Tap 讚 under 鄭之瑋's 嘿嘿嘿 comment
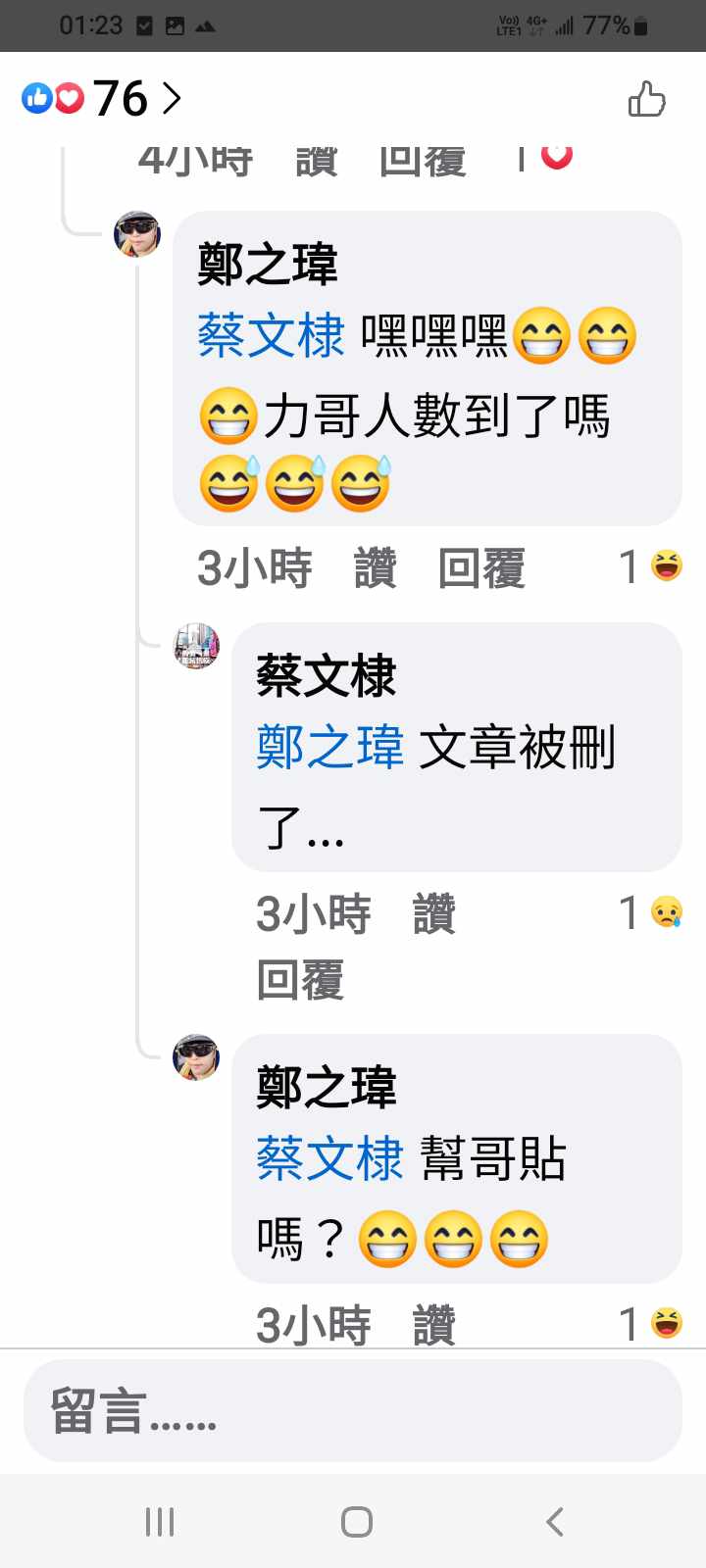Screen dimensions: 706x1568 point(375,567)
